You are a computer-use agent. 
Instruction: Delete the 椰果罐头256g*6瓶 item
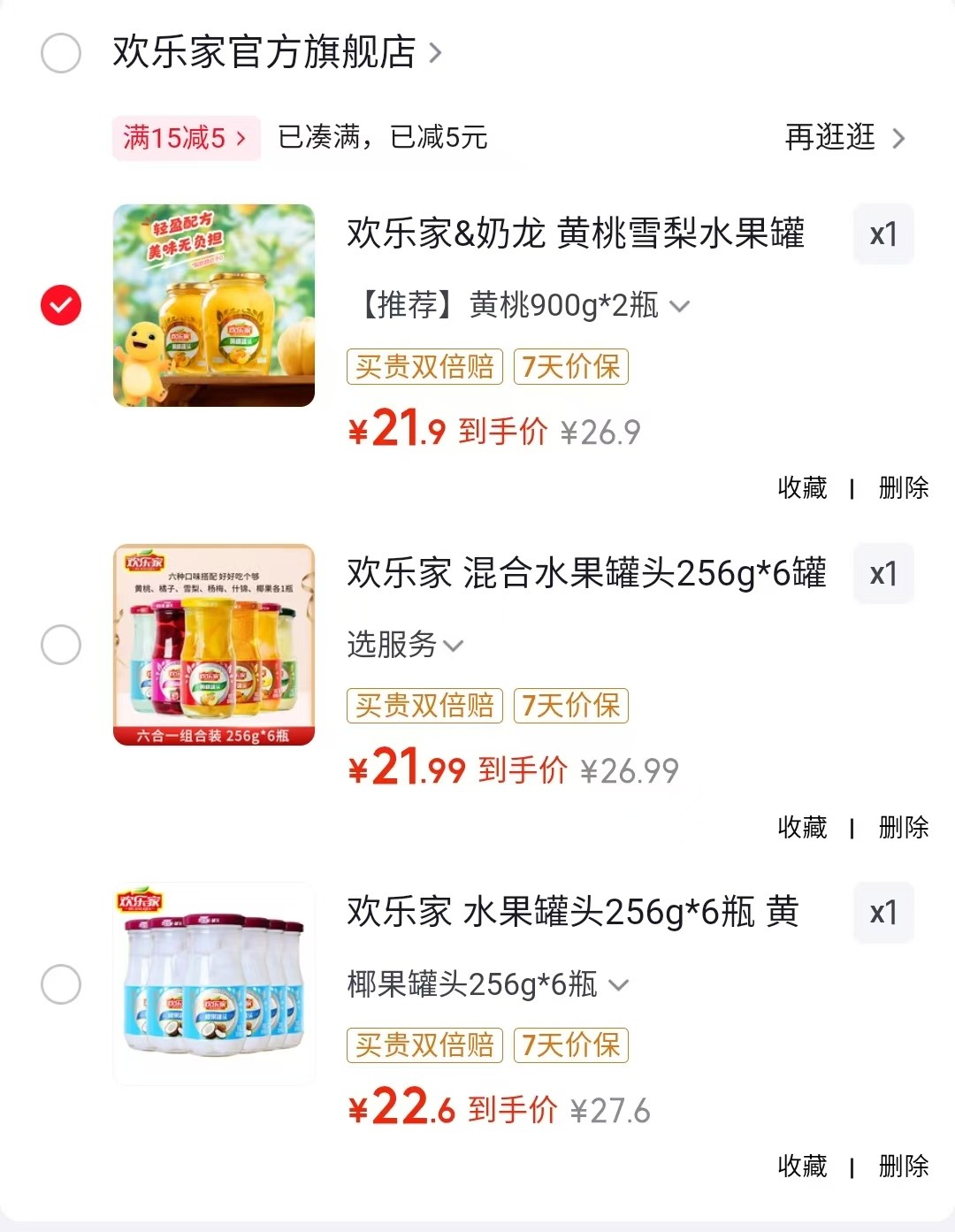click(x=903, y=1166)
